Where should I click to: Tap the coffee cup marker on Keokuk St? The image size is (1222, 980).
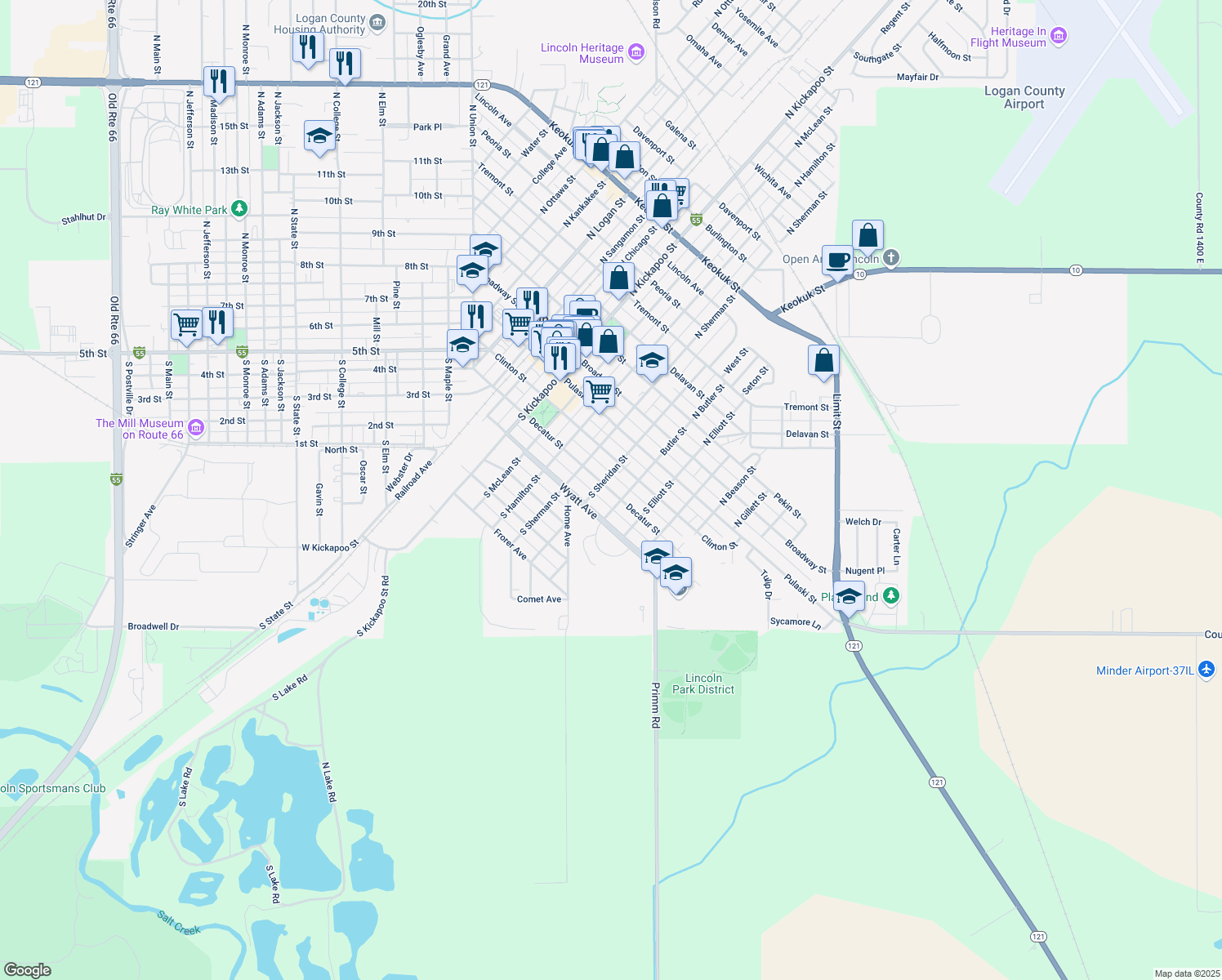point(837,261)
